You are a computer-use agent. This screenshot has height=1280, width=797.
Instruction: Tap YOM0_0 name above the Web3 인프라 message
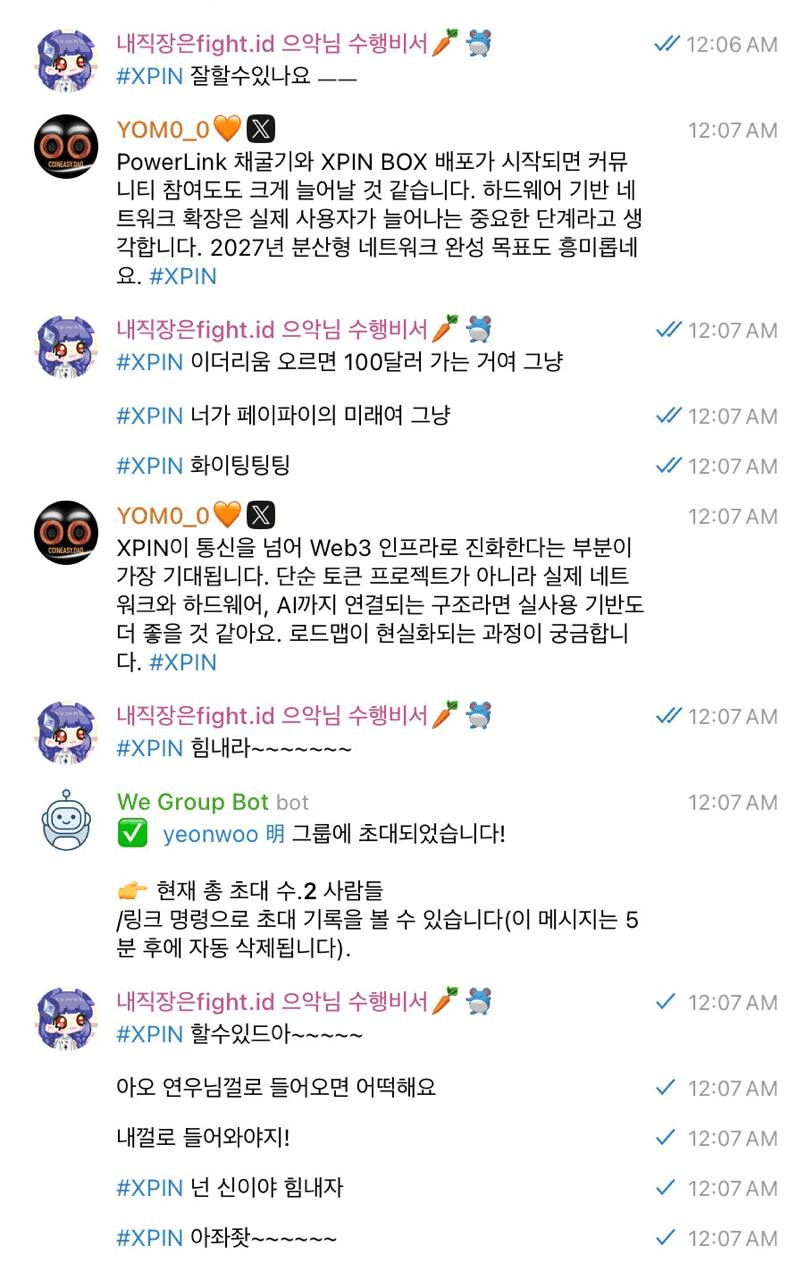point(163,516)
